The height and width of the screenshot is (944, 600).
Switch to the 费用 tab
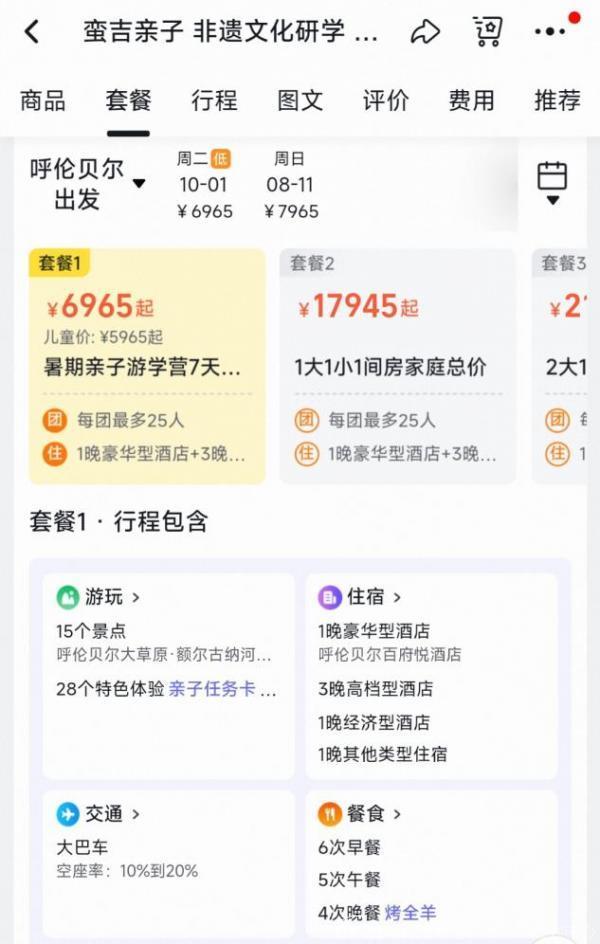click(471, 100)
